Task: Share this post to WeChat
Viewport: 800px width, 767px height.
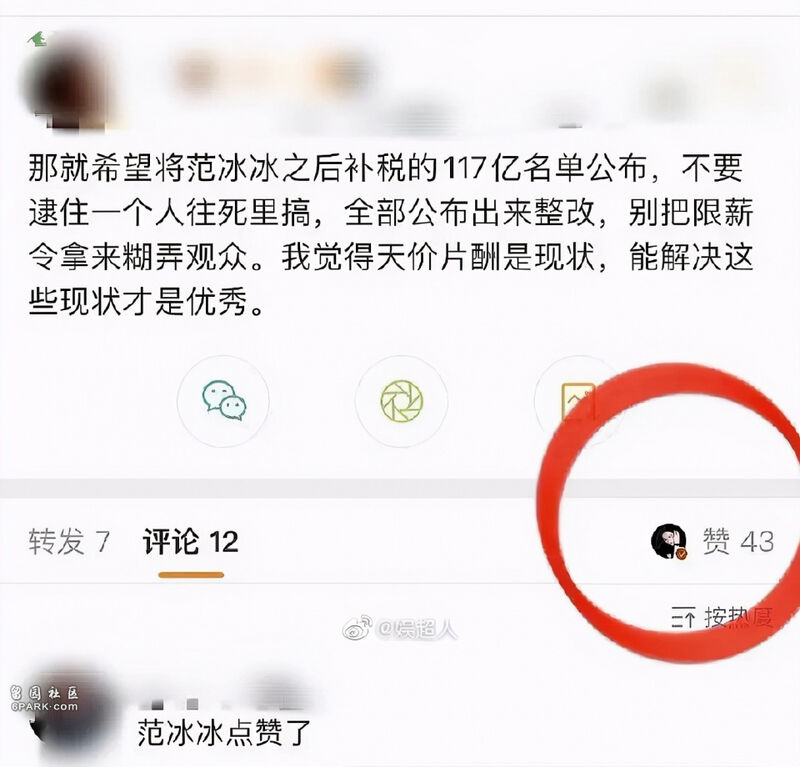Action: point(223,401)
